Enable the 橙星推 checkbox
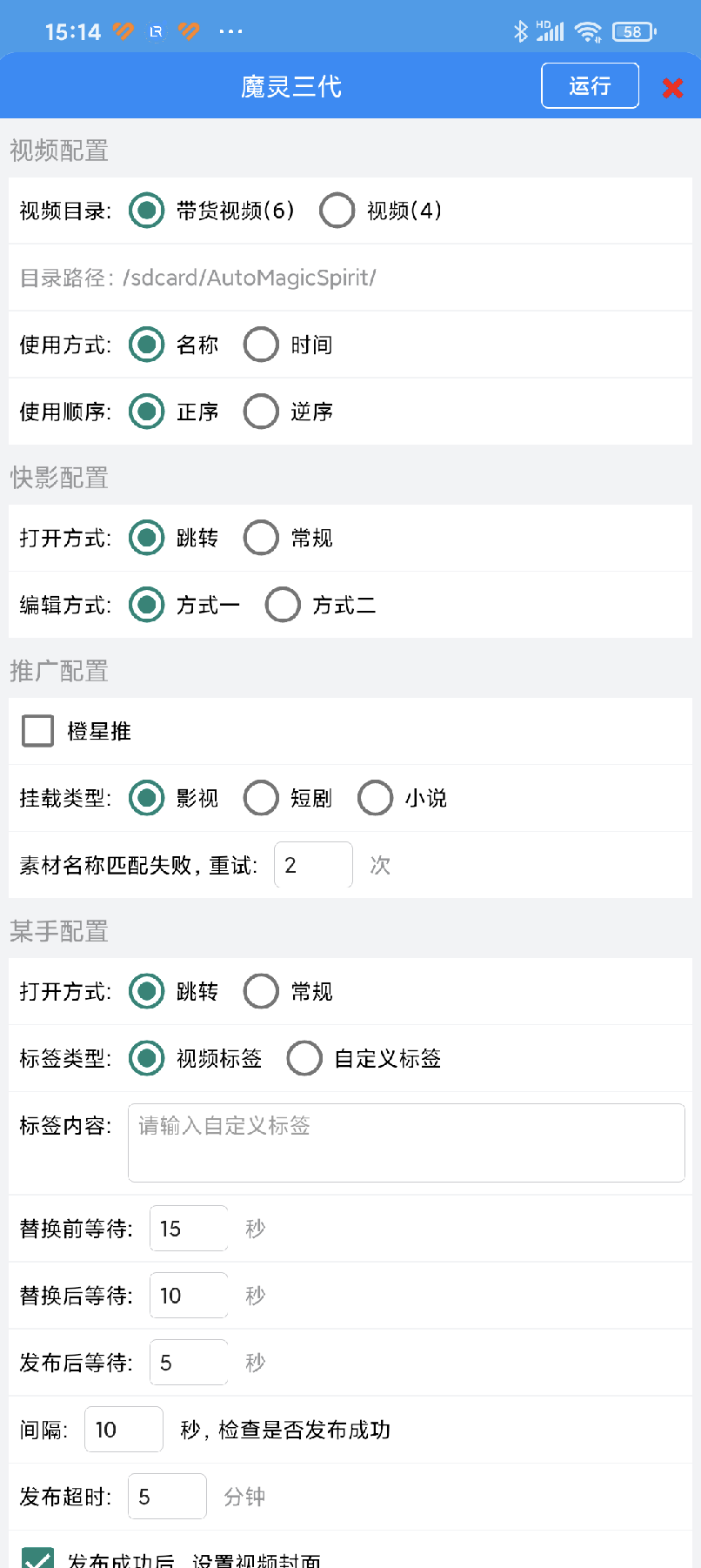Image resolution: width=701 pixels, height=1568 pixels. click(37, 731)
